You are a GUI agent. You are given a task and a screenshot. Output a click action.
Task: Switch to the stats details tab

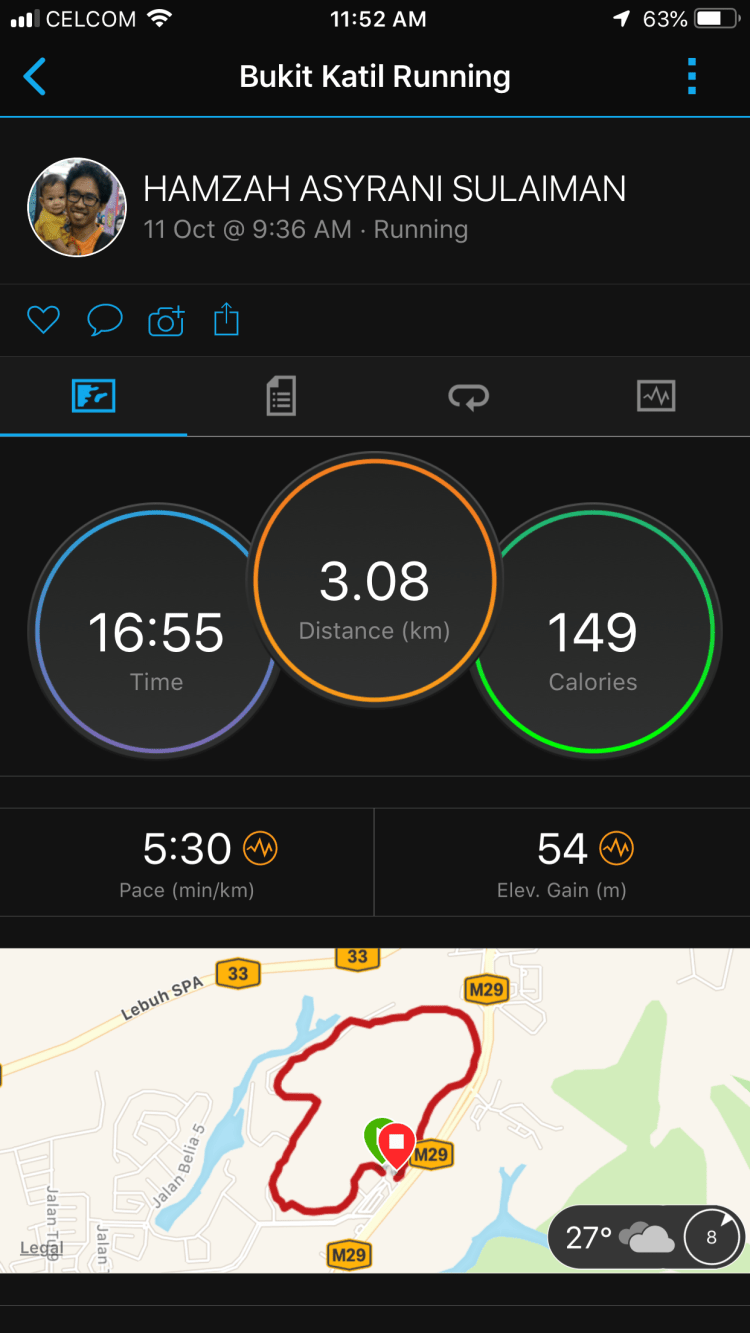[x=281, y=397]
